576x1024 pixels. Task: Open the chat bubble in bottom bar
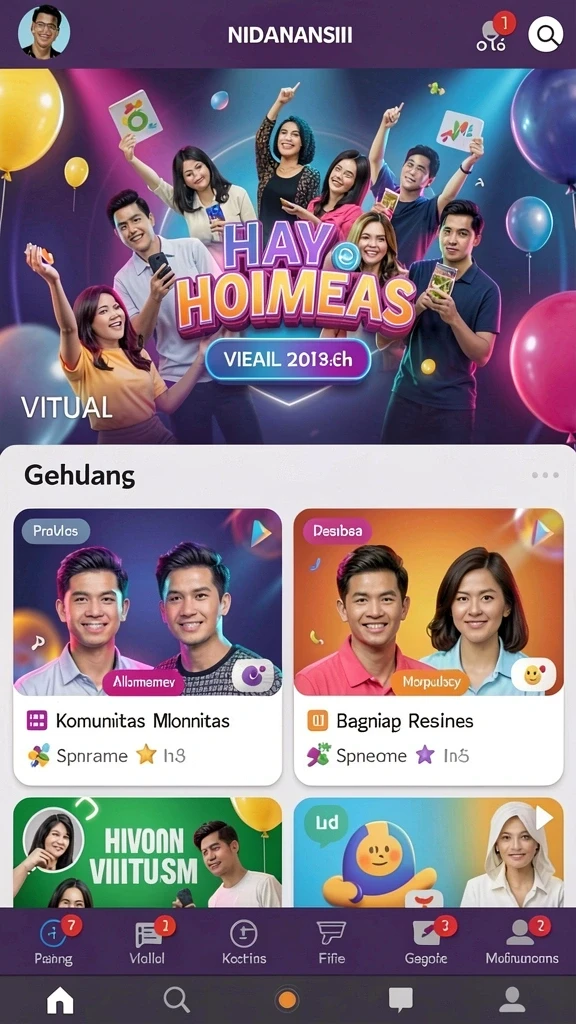400,1000
